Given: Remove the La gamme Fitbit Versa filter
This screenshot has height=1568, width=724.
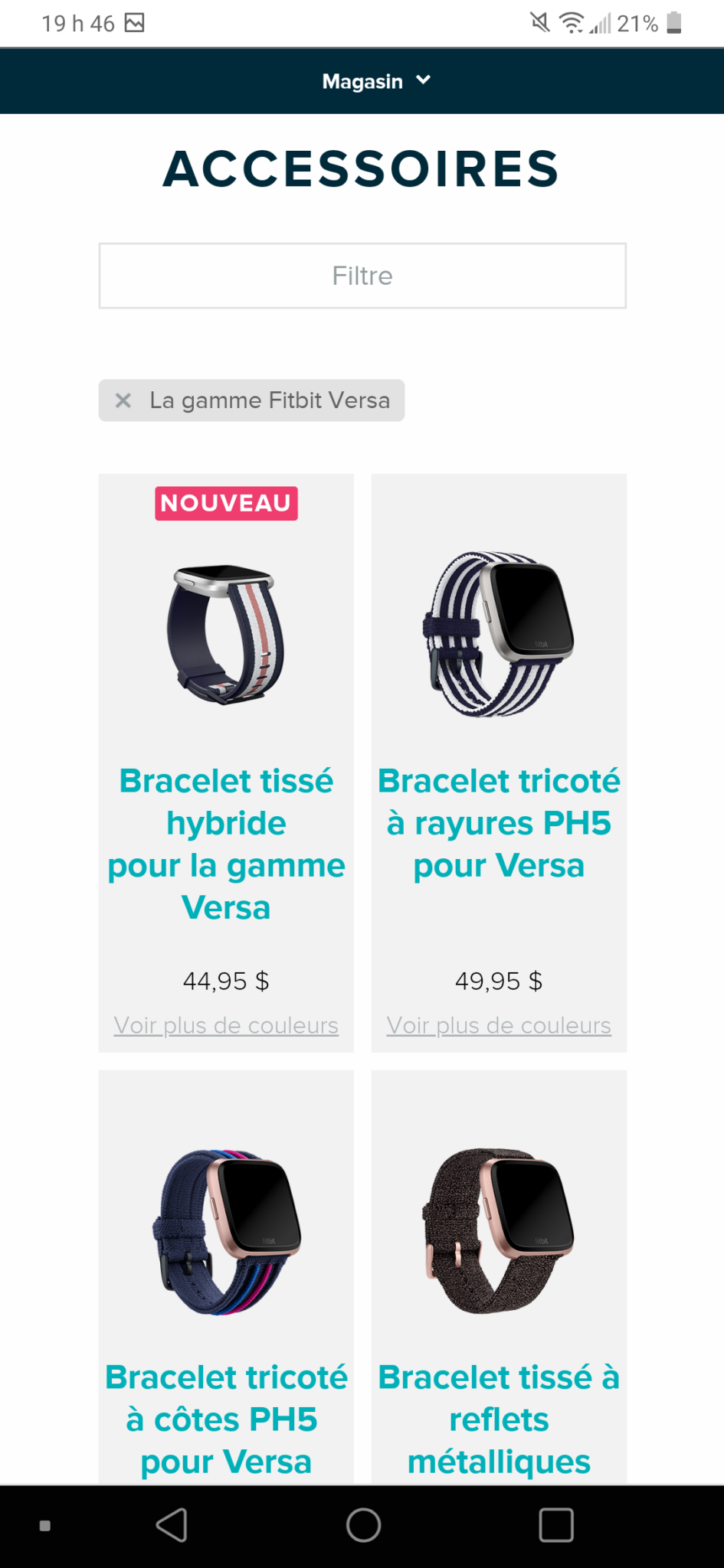Looking at the screenshot, I should [123, 400].
